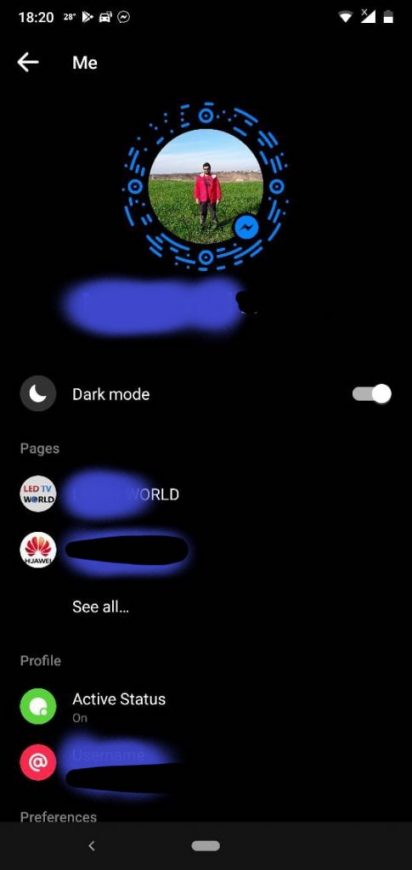Tap the home pill in navigation bar

[x=206, y=846]
